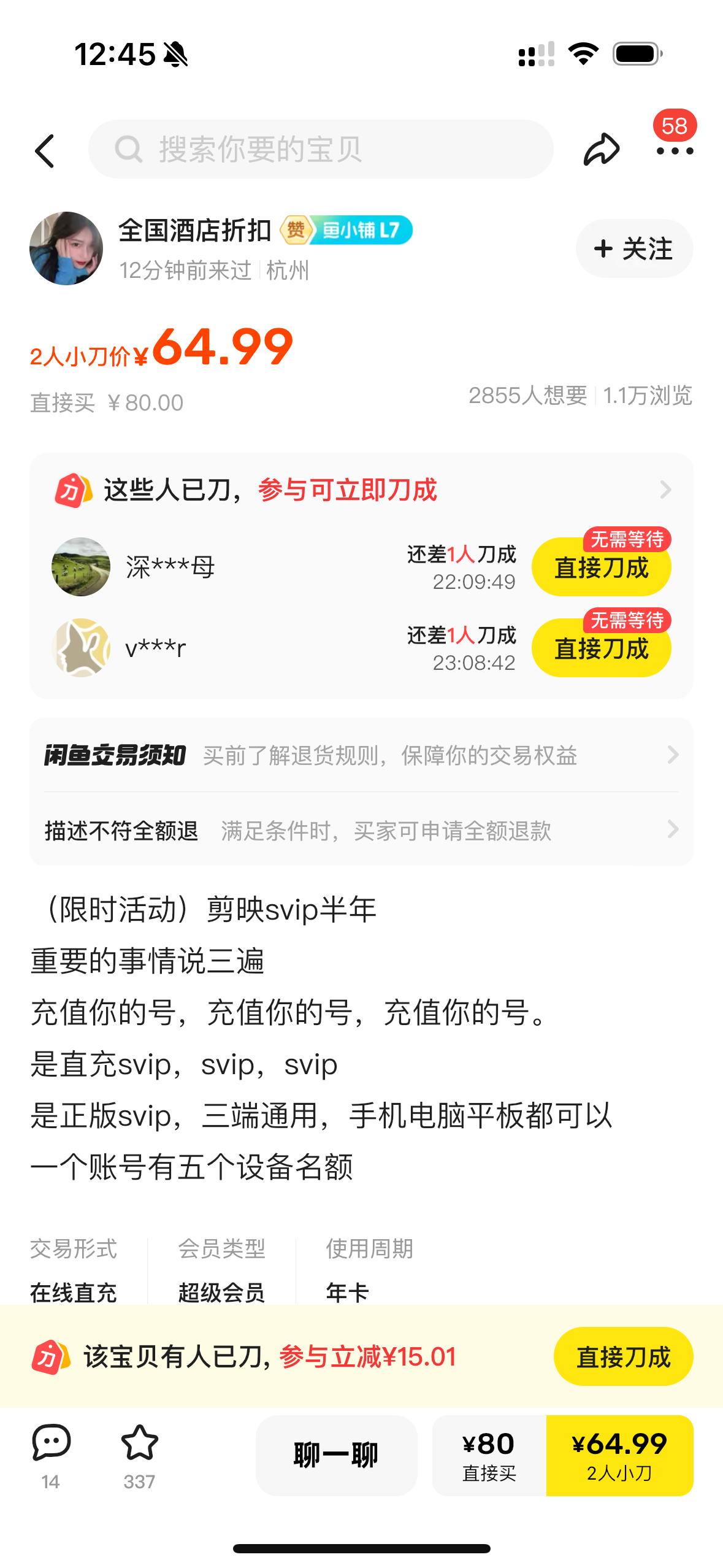The height and width of the screenshot is (1568, 723).
Task: Open seller 全国酒店折扣 profile avatar
Action: pos(66,248)
